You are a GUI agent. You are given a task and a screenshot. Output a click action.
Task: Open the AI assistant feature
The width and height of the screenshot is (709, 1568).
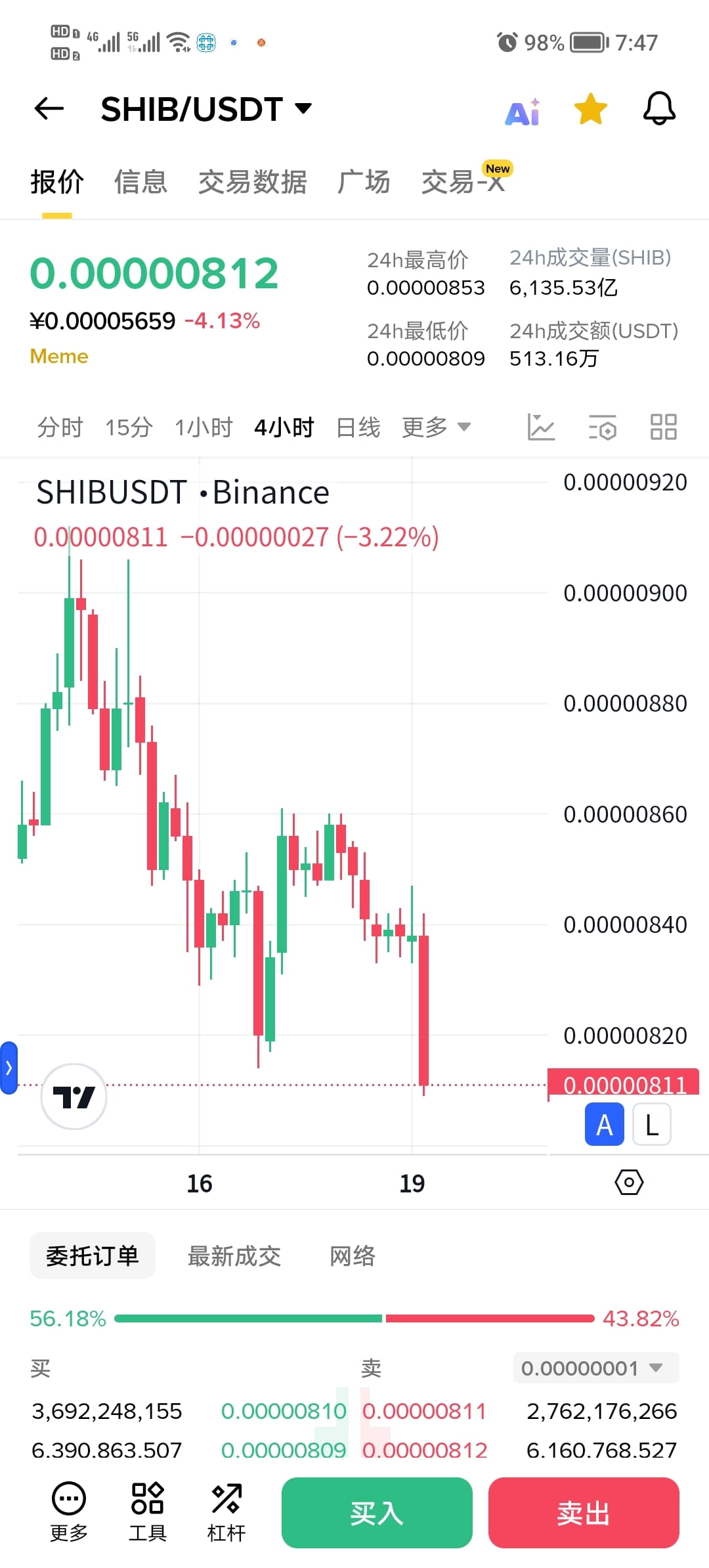click(x=522, y=110)
